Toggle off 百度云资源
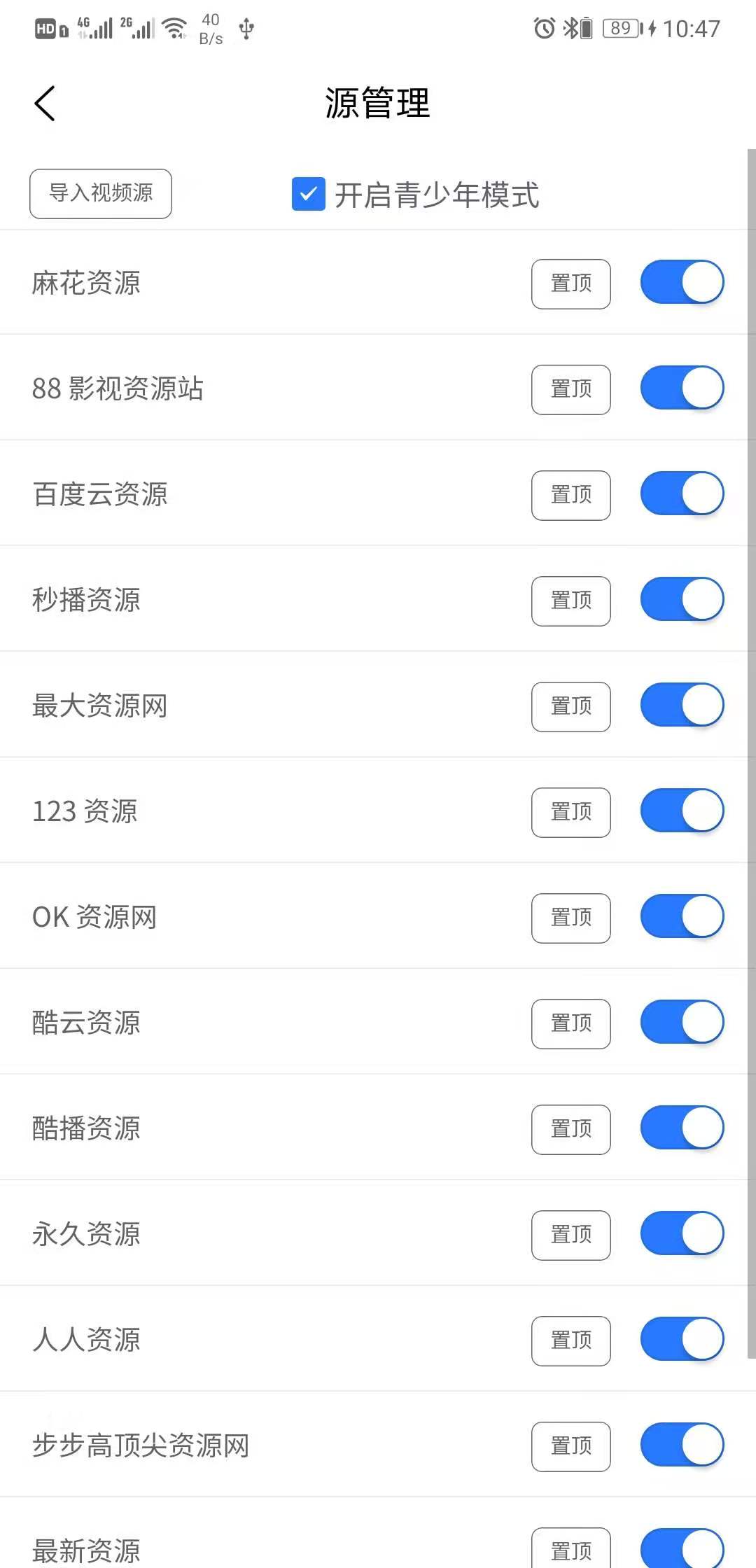756x1568 pixels. [682, 493]
